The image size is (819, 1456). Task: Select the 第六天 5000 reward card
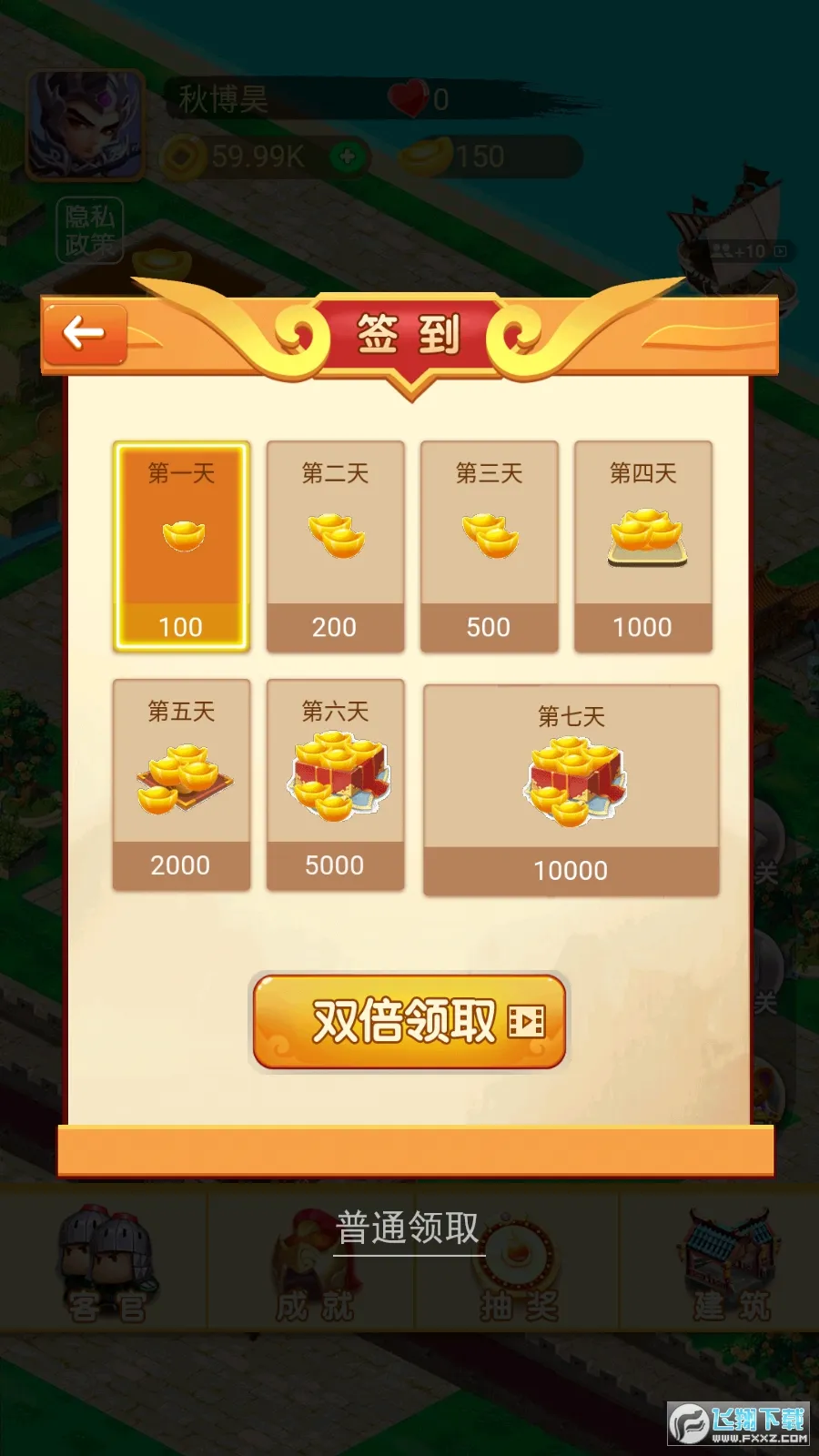click(x=335, y=784)
